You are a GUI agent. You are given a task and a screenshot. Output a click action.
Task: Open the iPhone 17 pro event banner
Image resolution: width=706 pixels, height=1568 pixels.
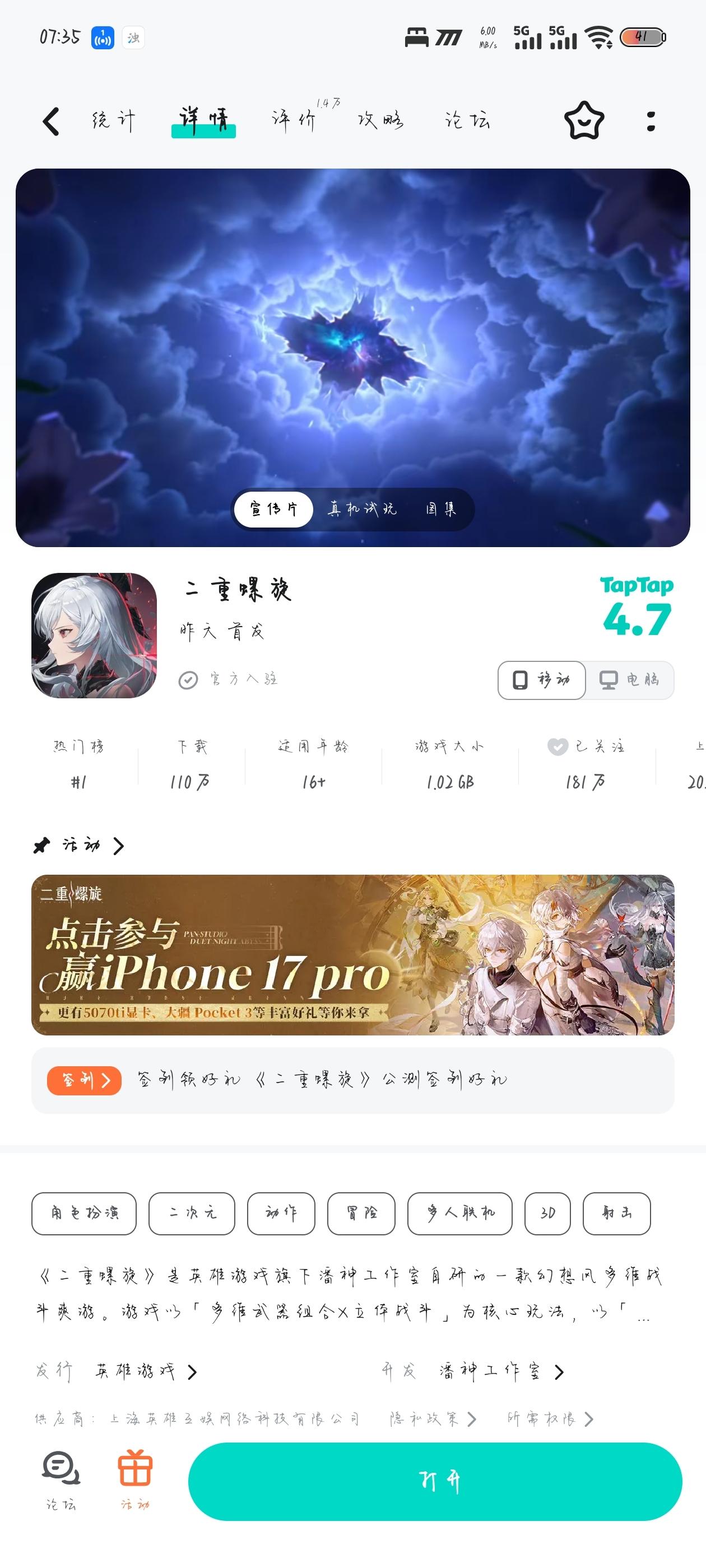352,954
